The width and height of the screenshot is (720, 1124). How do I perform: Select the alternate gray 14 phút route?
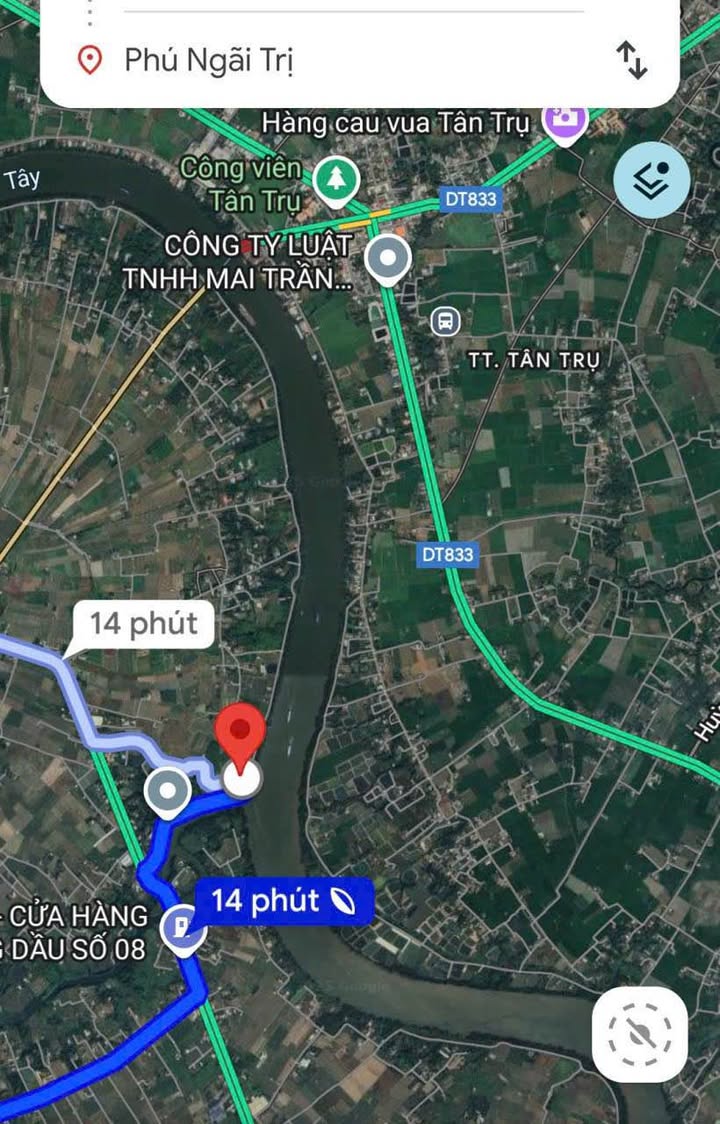click(x=143, y=624)
